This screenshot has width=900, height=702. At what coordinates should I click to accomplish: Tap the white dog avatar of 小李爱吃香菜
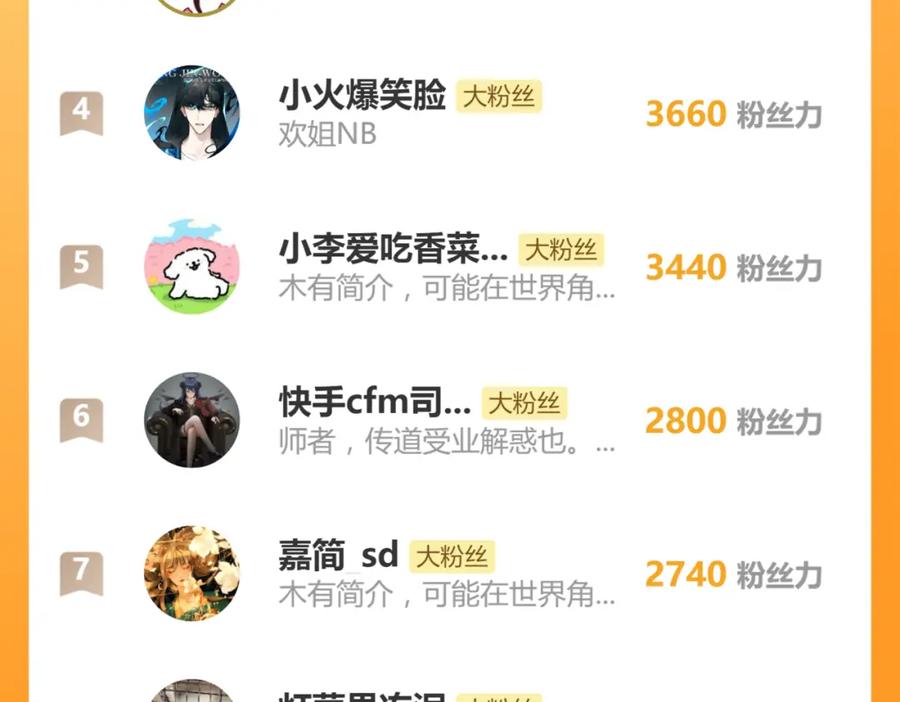point(192,267)
